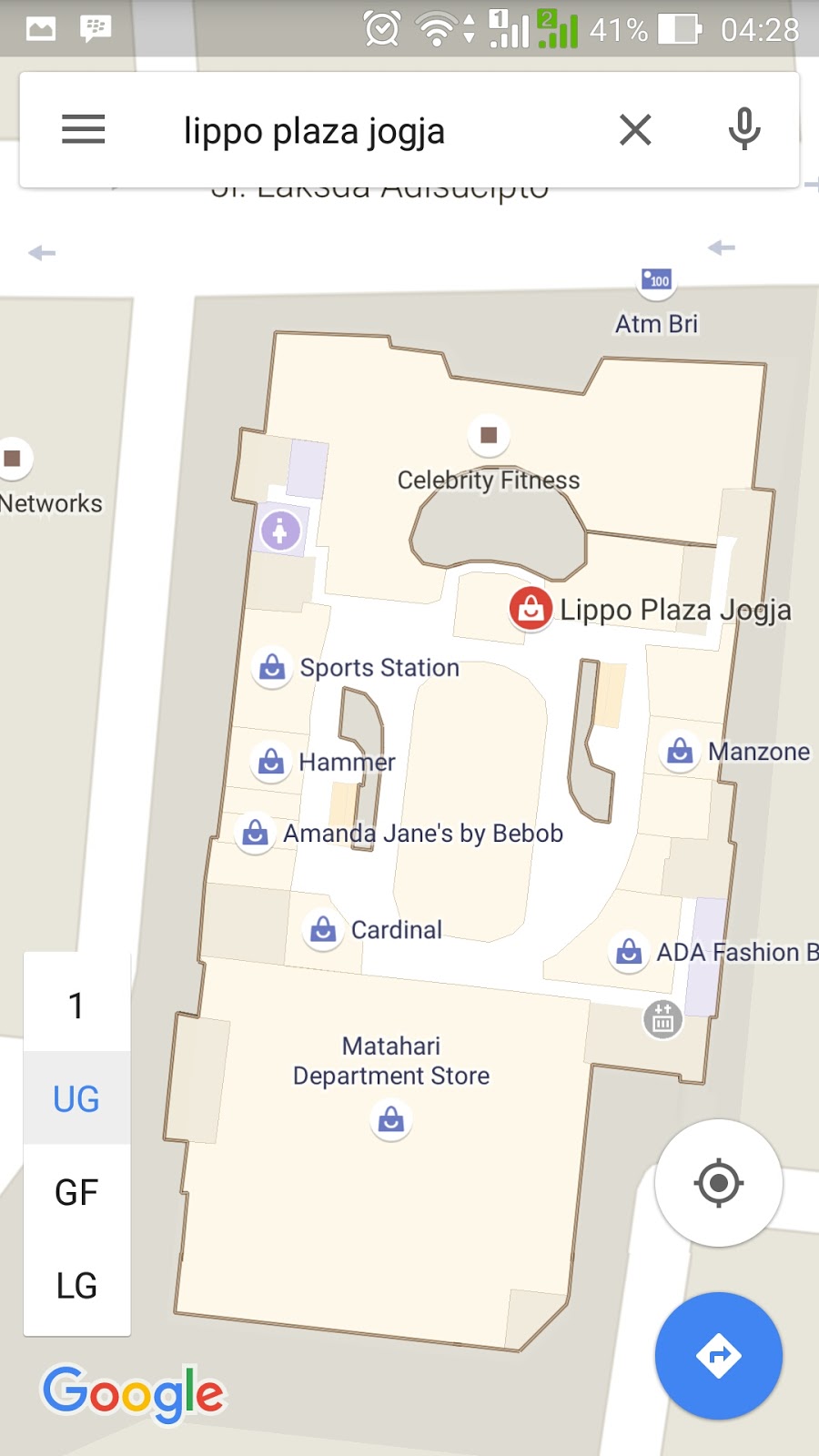Switch to the GF floor
Viewport: 819px width, 1456px height.
76,1192
